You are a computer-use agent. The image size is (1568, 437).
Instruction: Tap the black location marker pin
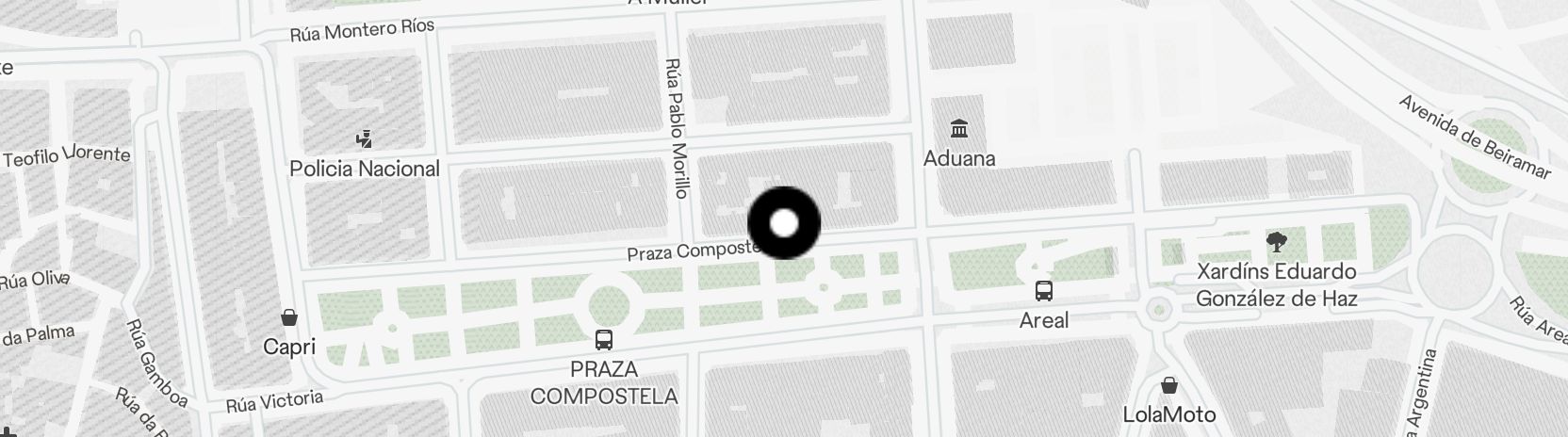(784, 223)
